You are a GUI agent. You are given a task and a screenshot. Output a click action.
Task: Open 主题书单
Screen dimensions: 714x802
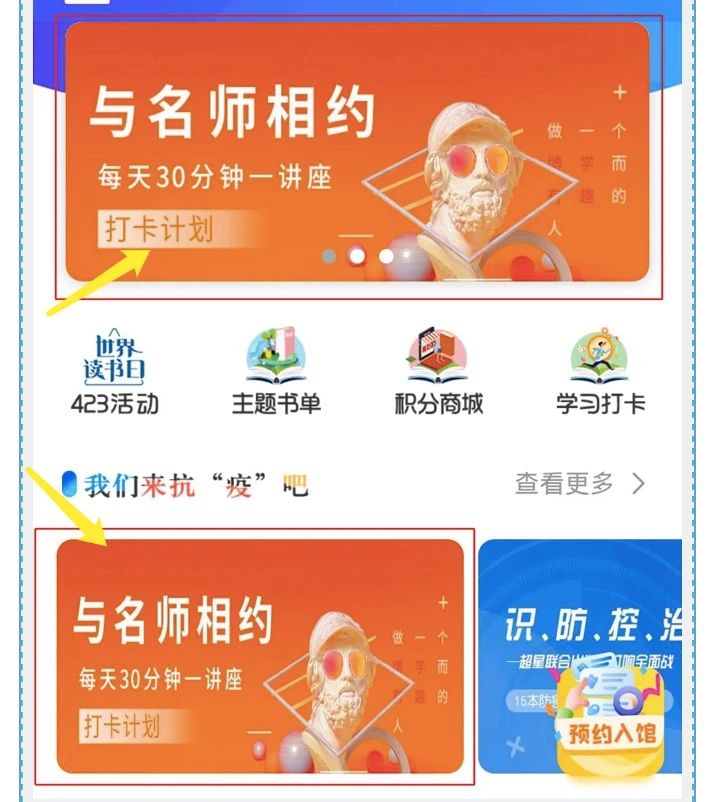(x=276, y=372)
